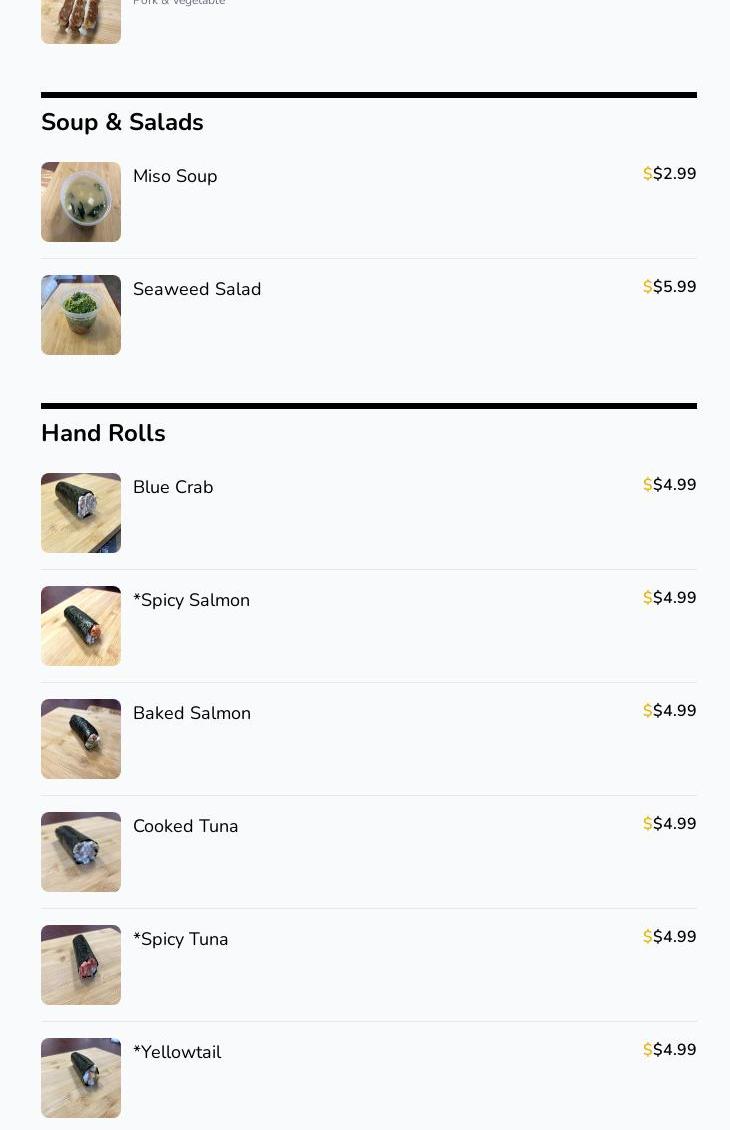Choose the Blue Crab hand roll

click(173, 488)
